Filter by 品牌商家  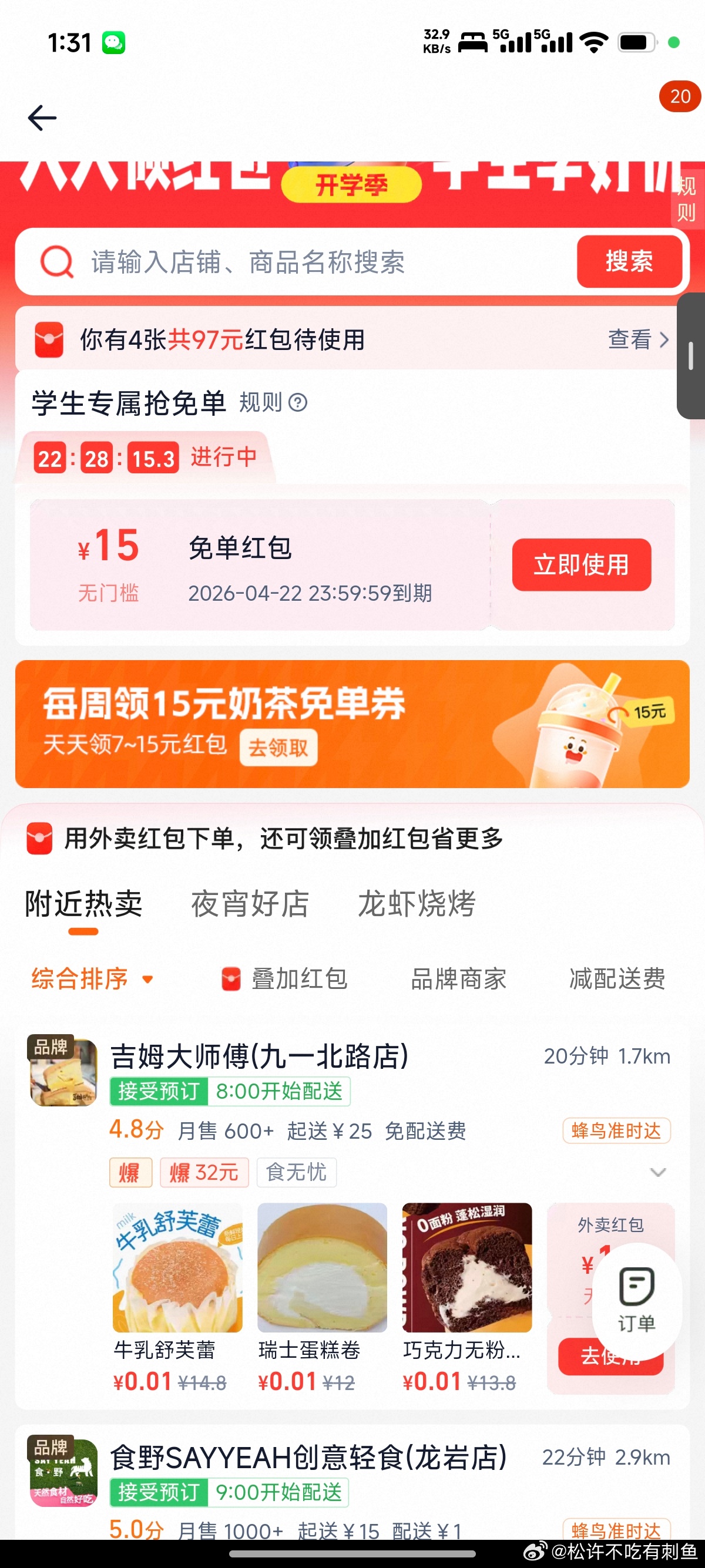[458, 979]
